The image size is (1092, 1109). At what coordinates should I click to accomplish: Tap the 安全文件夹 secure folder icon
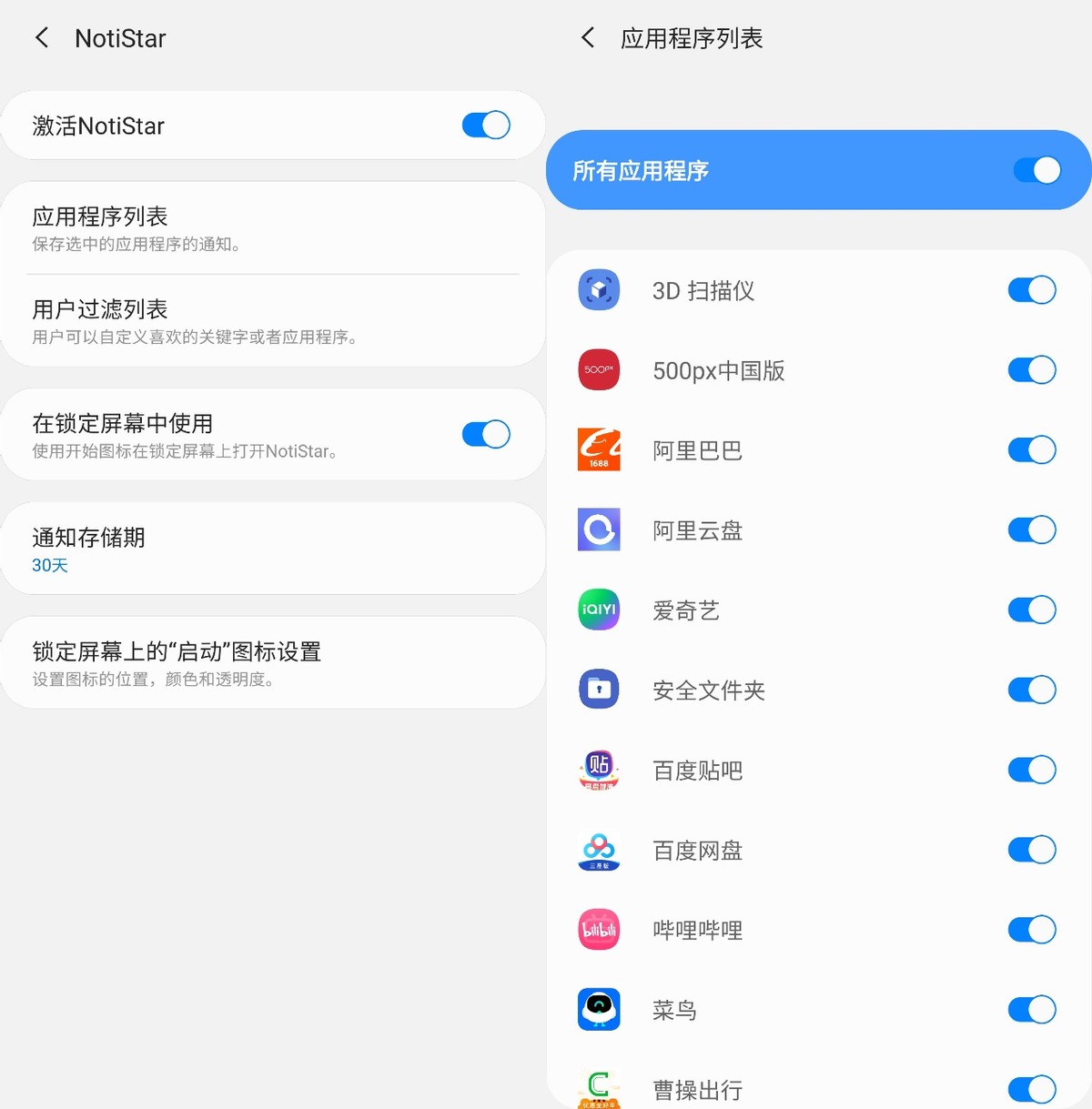598,690
